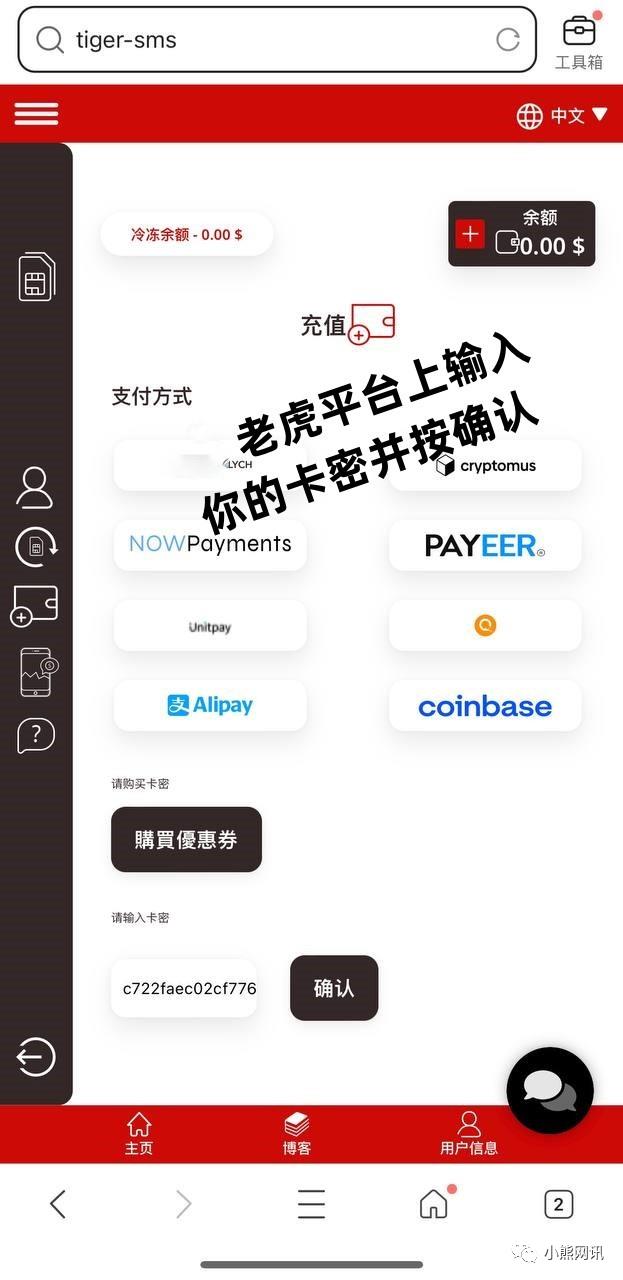Confirm card code with 确认 button
Viewport: 623px width, 1280px height.
click(334, 989)
